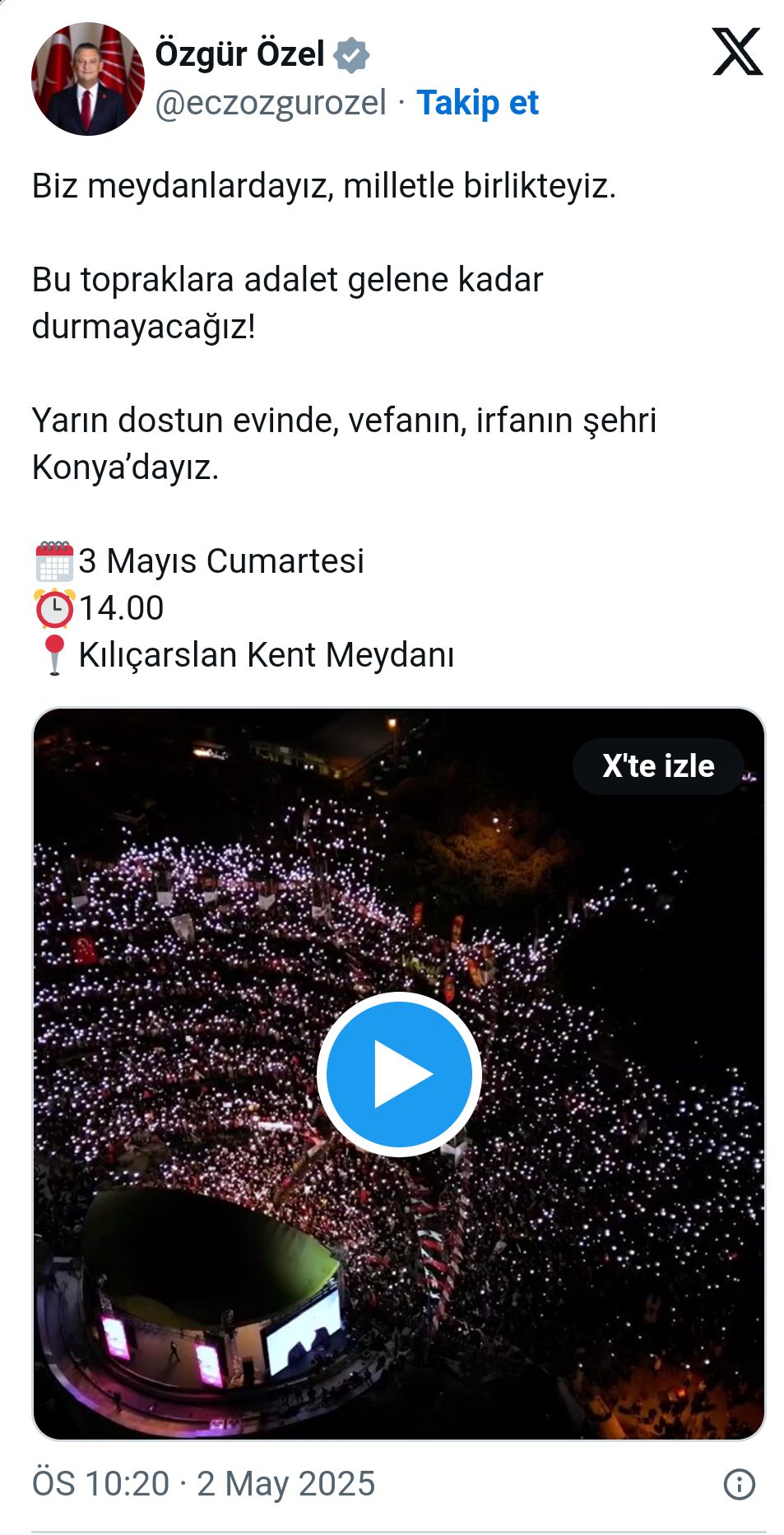Open the post timestamp 2 May 2025

point(203,1484)
